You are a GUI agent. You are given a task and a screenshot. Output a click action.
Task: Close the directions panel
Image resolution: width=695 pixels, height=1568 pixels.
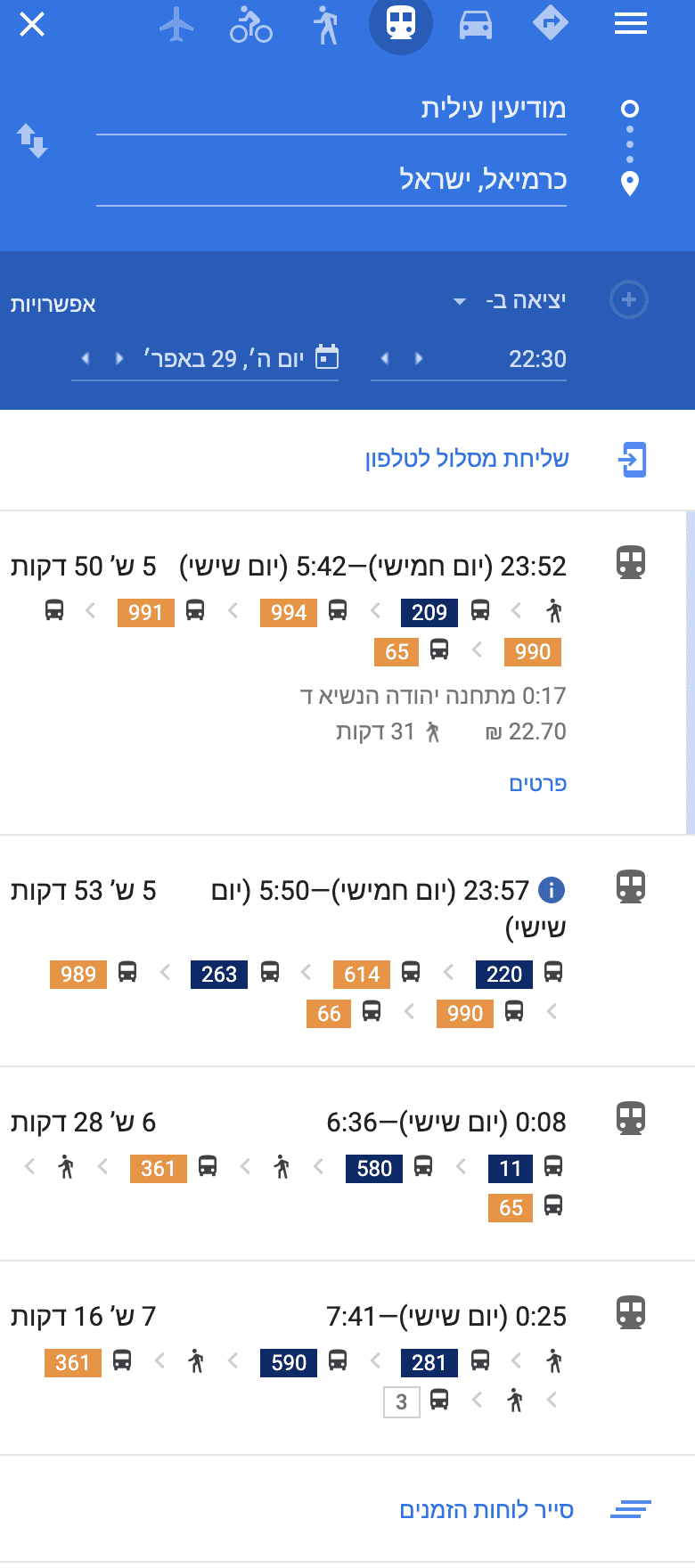[x=32, y=25]
